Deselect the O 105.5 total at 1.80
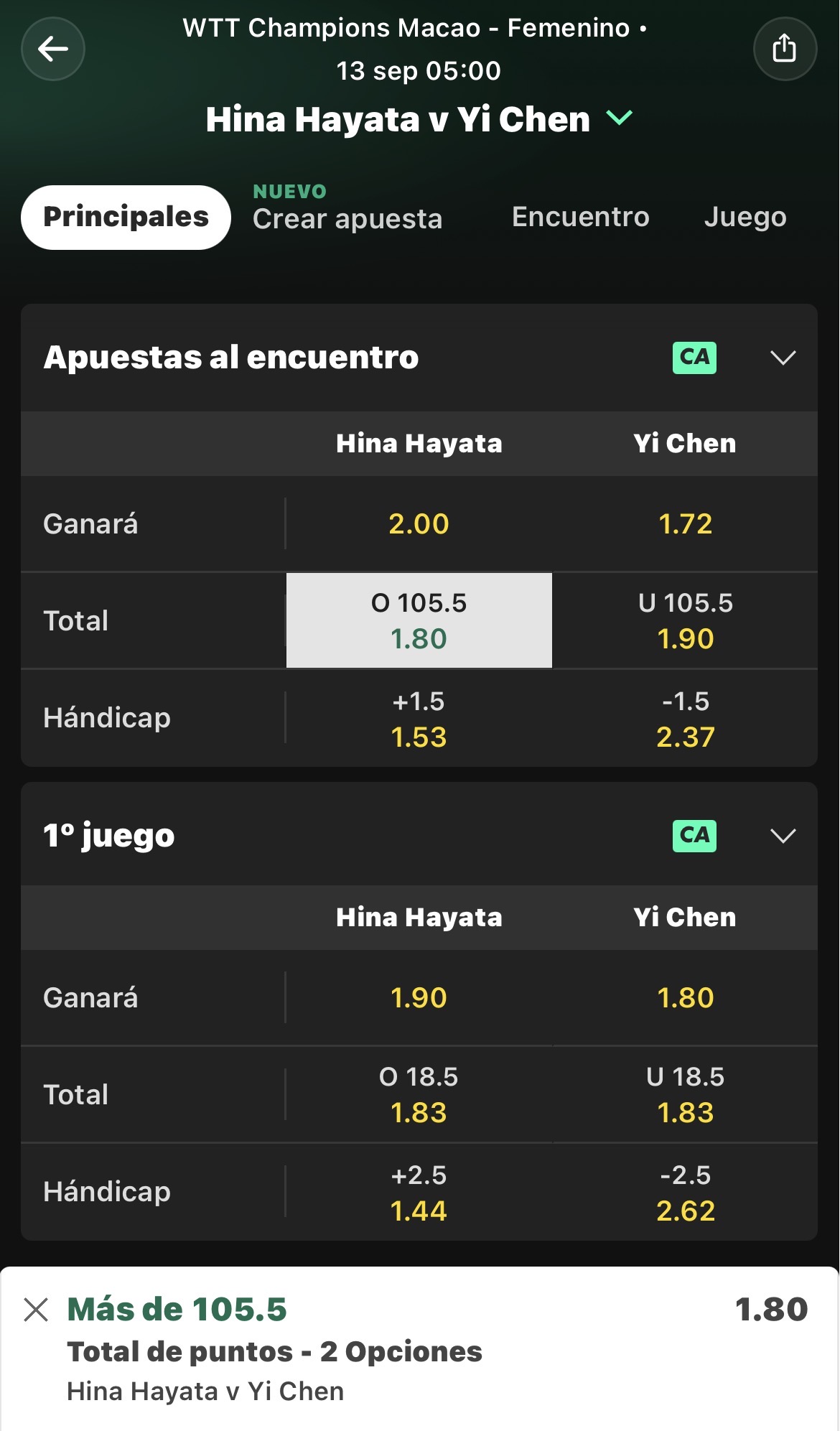The width and height of the screenshot is (840, 1431). (419, 620)
